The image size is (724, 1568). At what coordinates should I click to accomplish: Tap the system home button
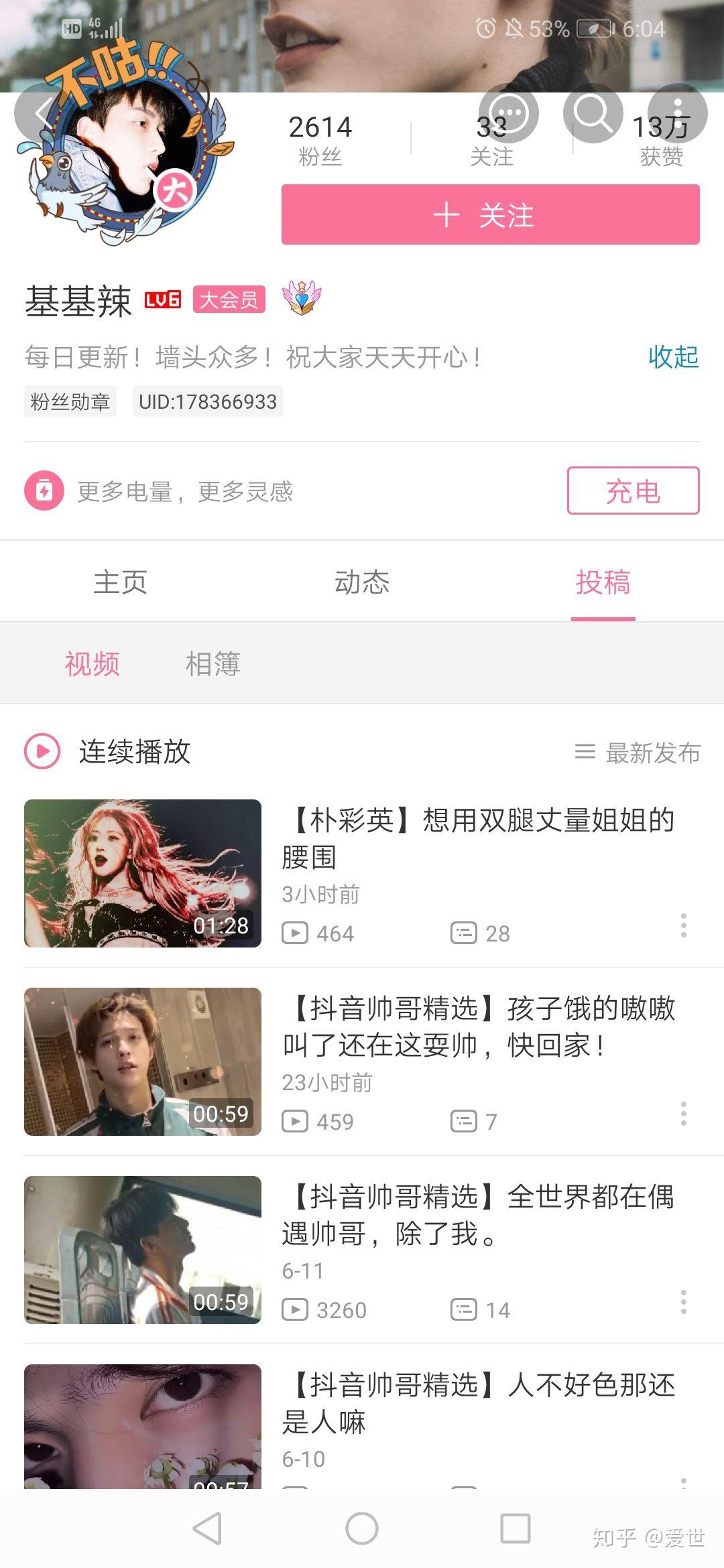tap(362, 1528)
